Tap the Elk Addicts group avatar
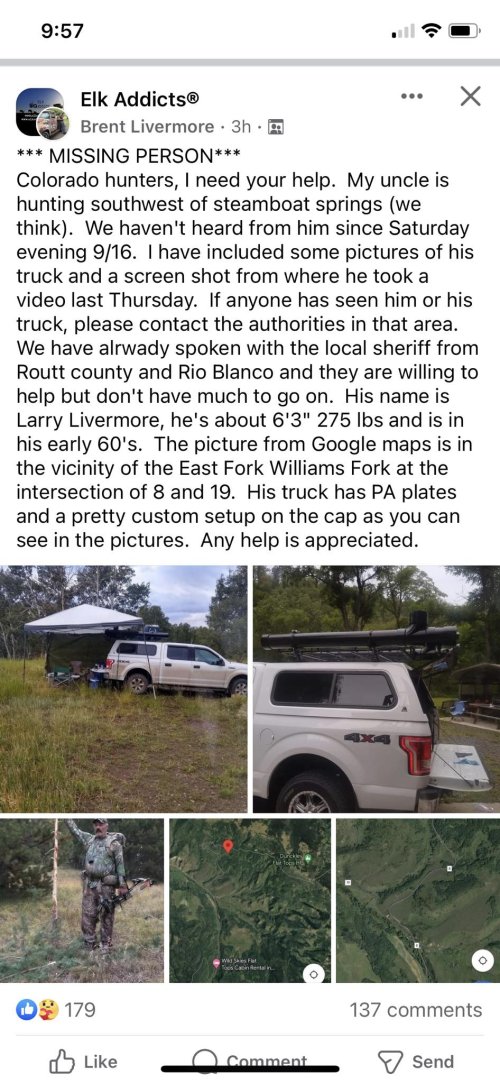 40,113
